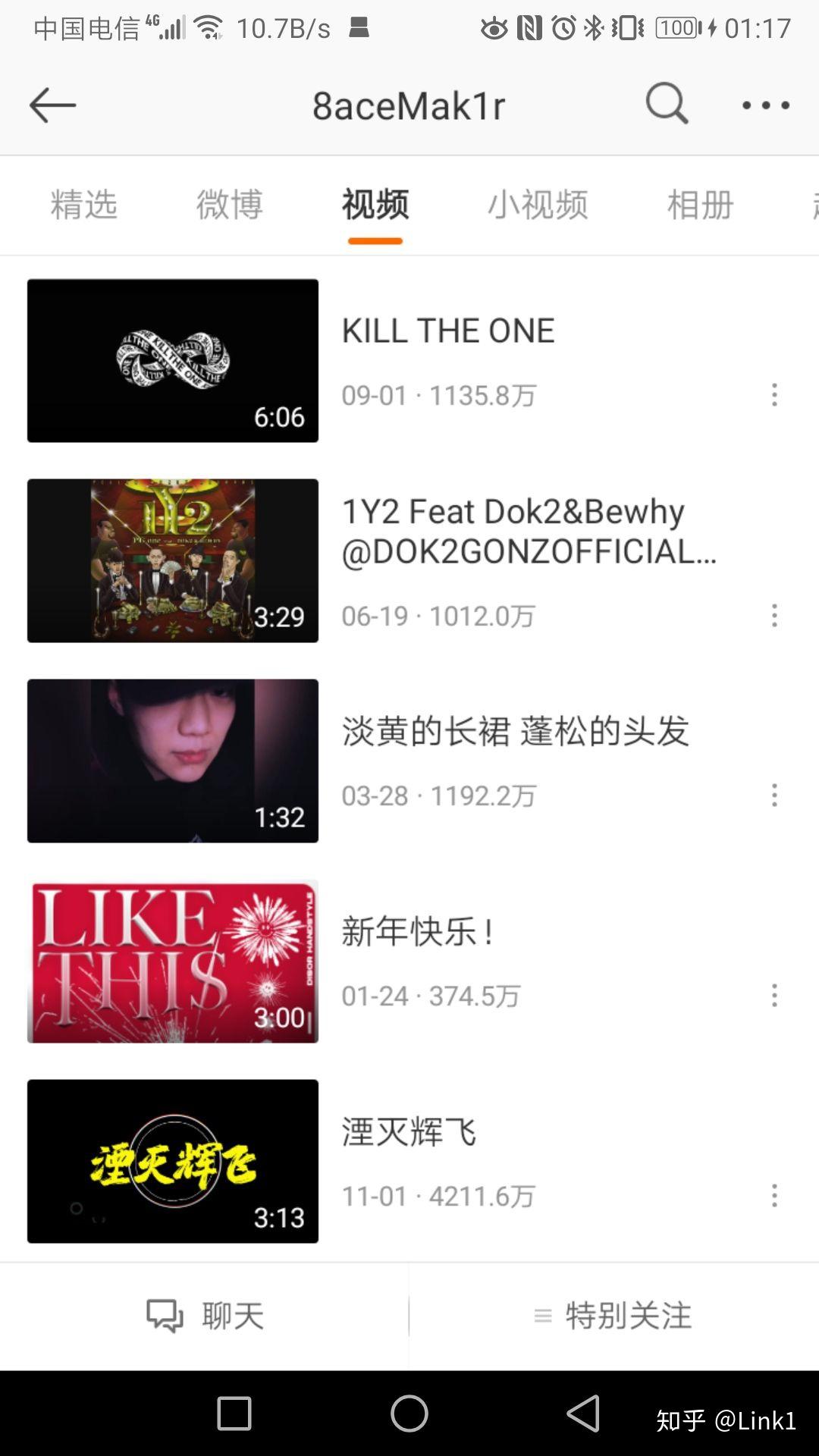Open more options for 新年快乐! video
The width and height of the screenshot is (819, 1456).
(774, 995)
